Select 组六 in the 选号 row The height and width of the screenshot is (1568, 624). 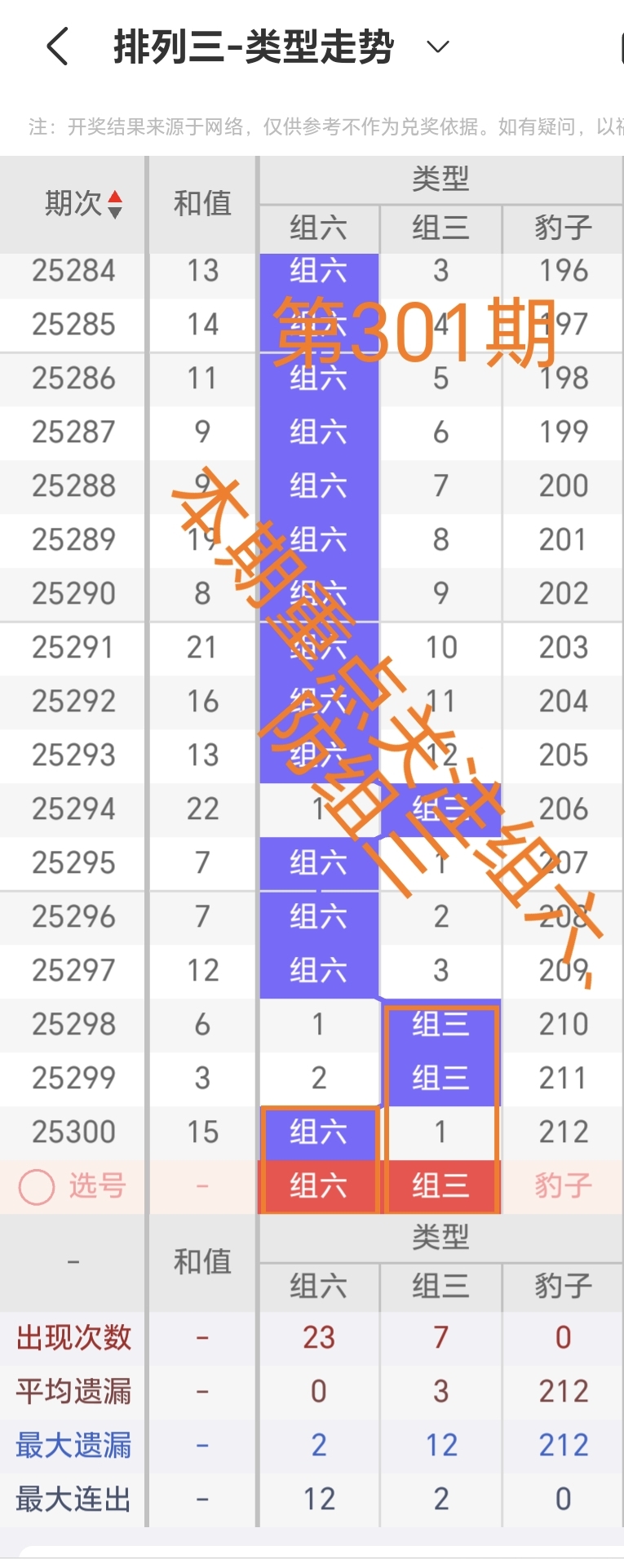point(319,1186)
